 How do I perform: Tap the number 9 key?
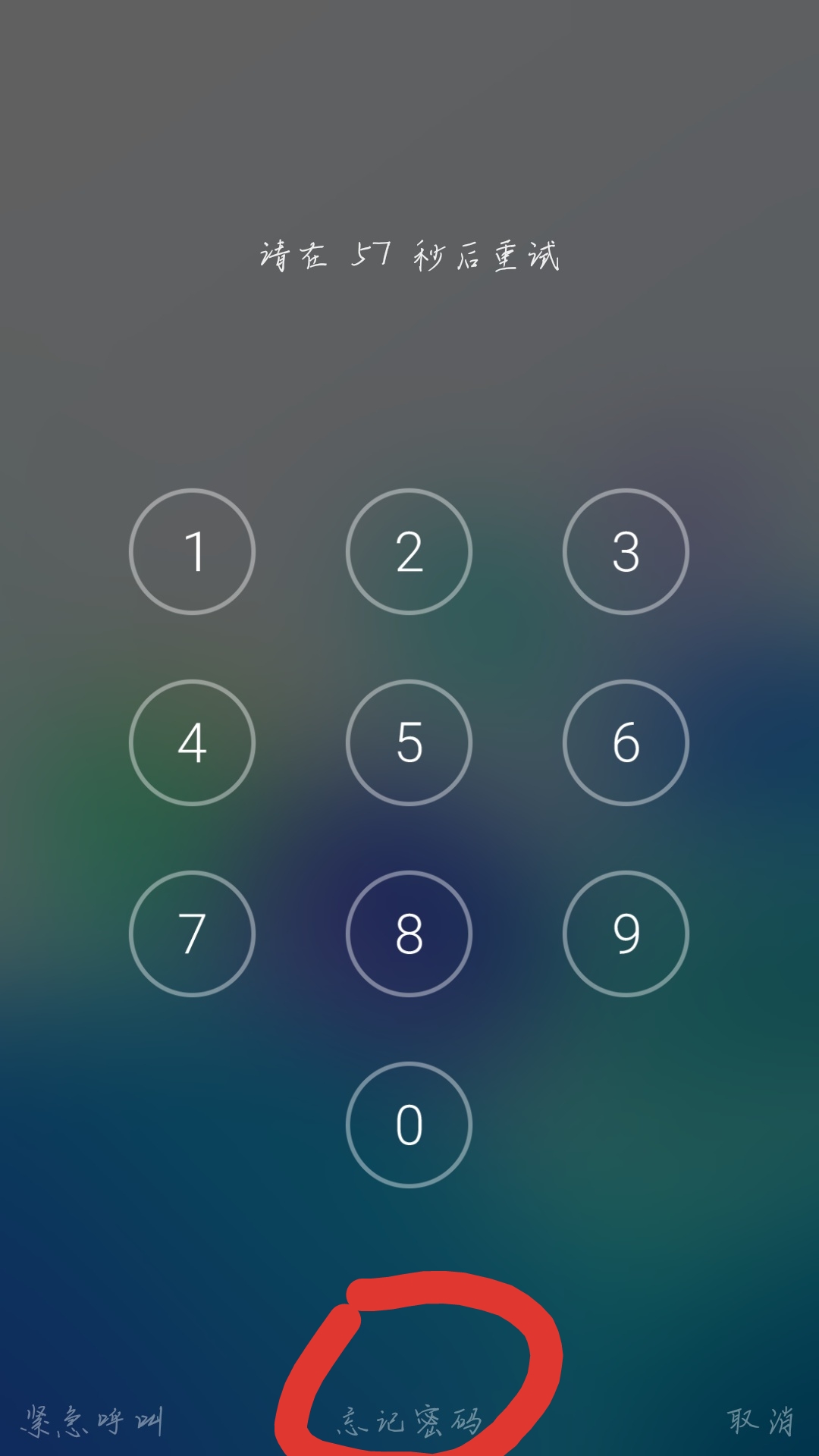coord(626,934)
